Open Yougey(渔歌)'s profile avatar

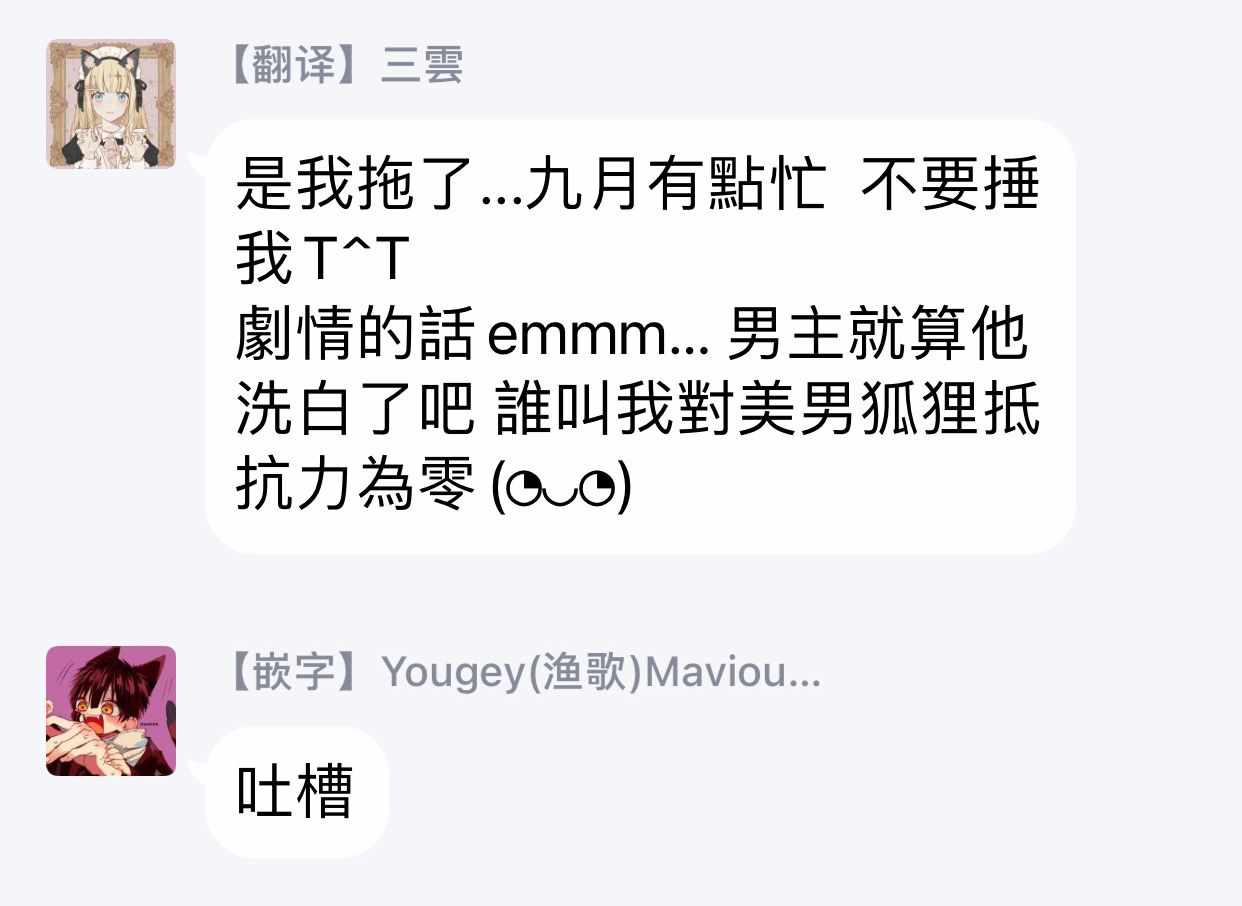tap(111, 711)
